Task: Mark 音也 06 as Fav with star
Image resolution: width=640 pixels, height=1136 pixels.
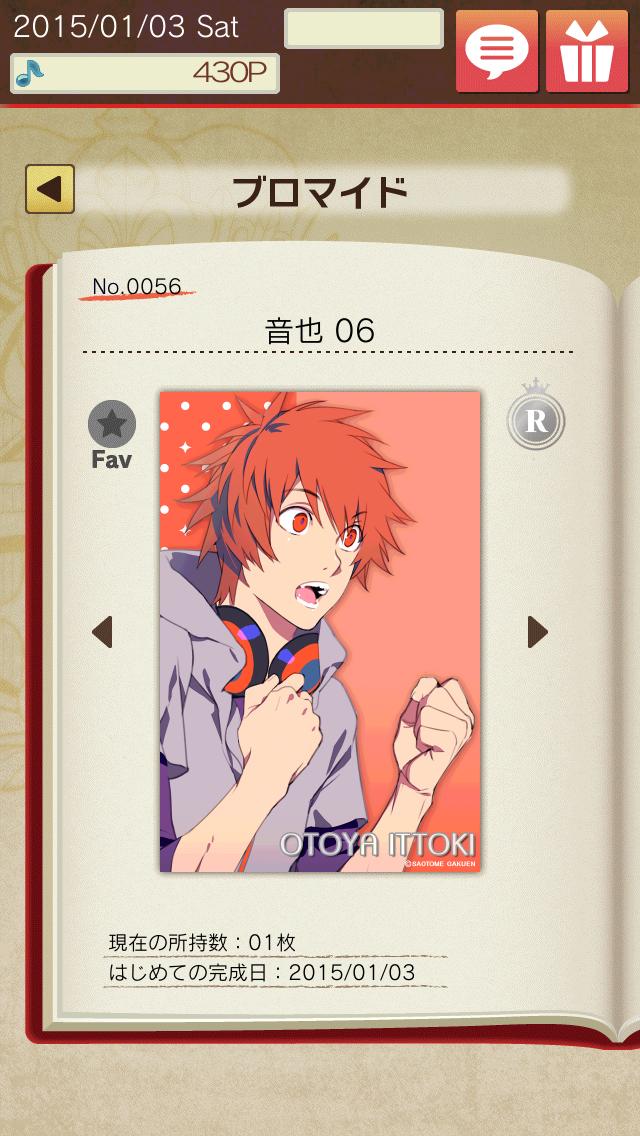Action: tap(111, 425)
